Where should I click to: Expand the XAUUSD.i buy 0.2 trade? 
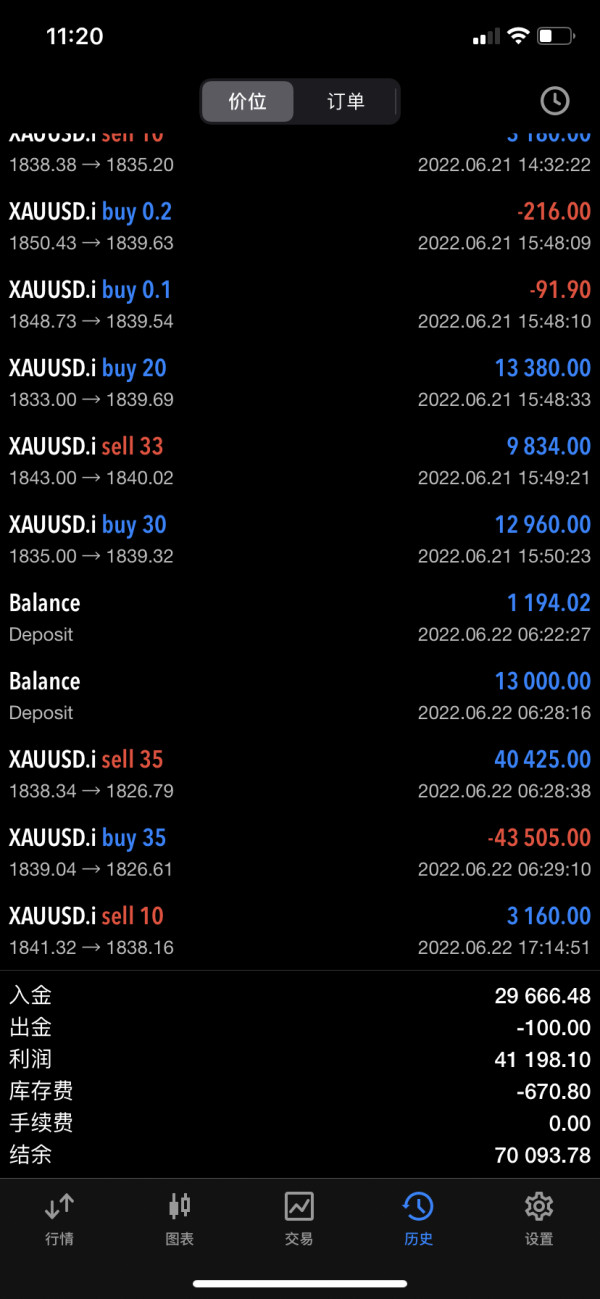point(300,226)
